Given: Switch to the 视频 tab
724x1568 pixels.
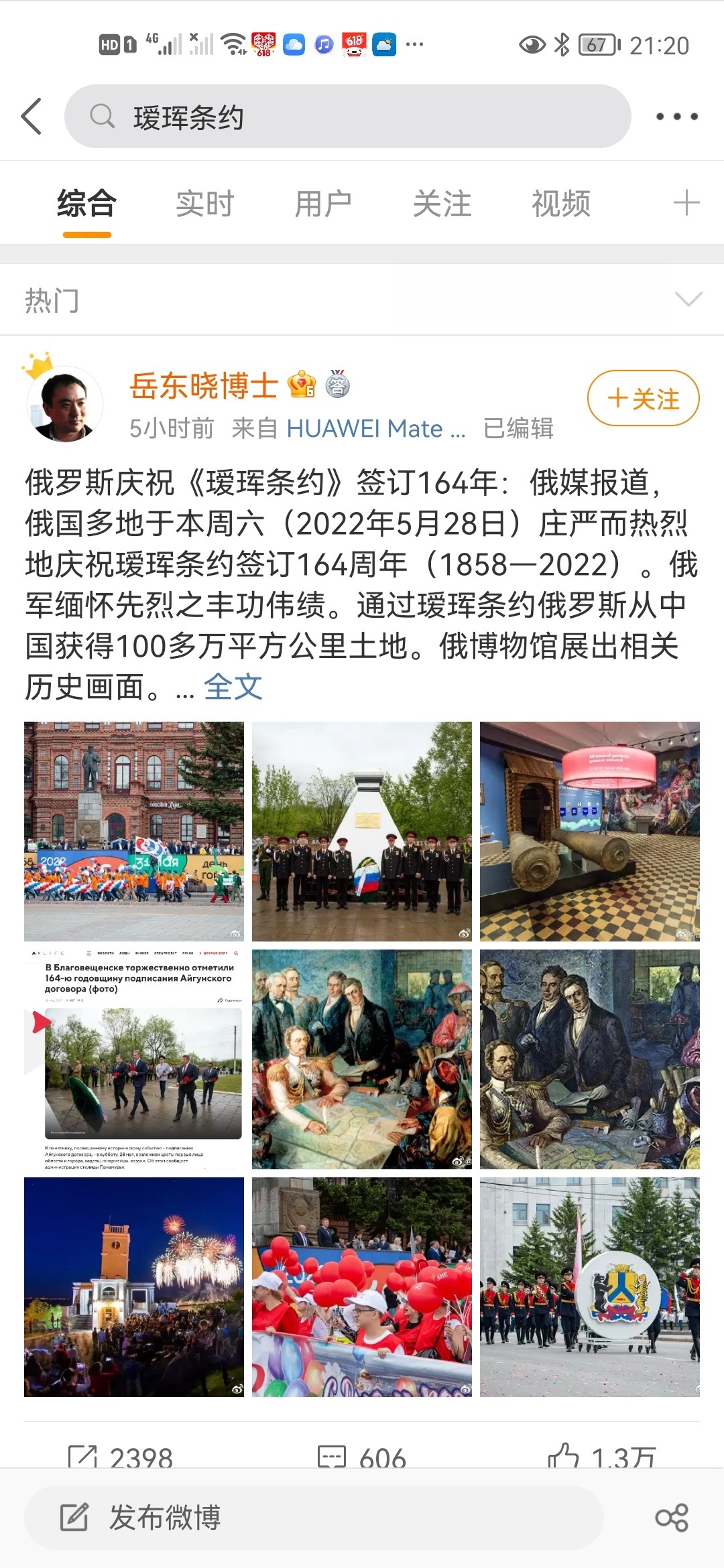Looking at the screenshot, I should (560, 204).
